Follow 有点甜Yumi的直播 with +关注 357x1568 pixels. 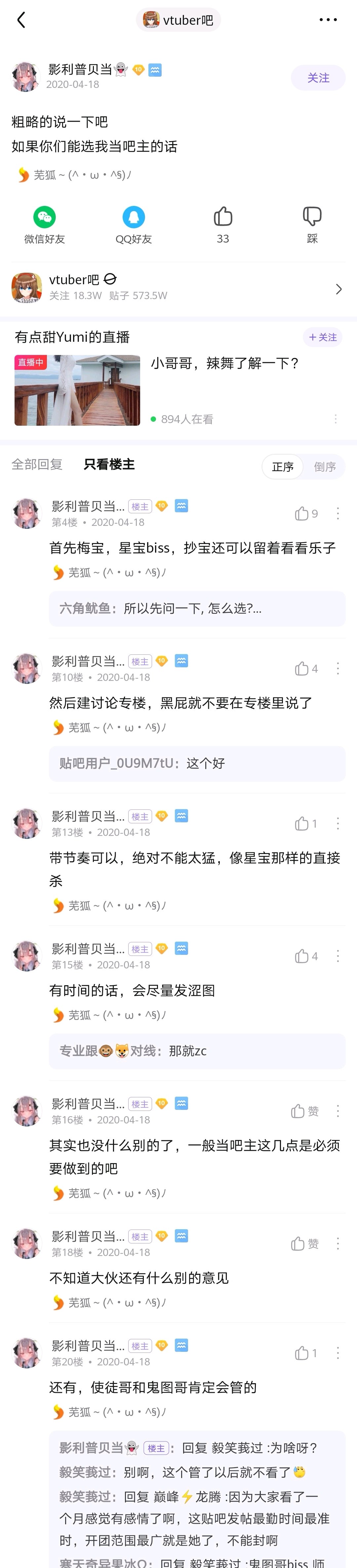322,337
